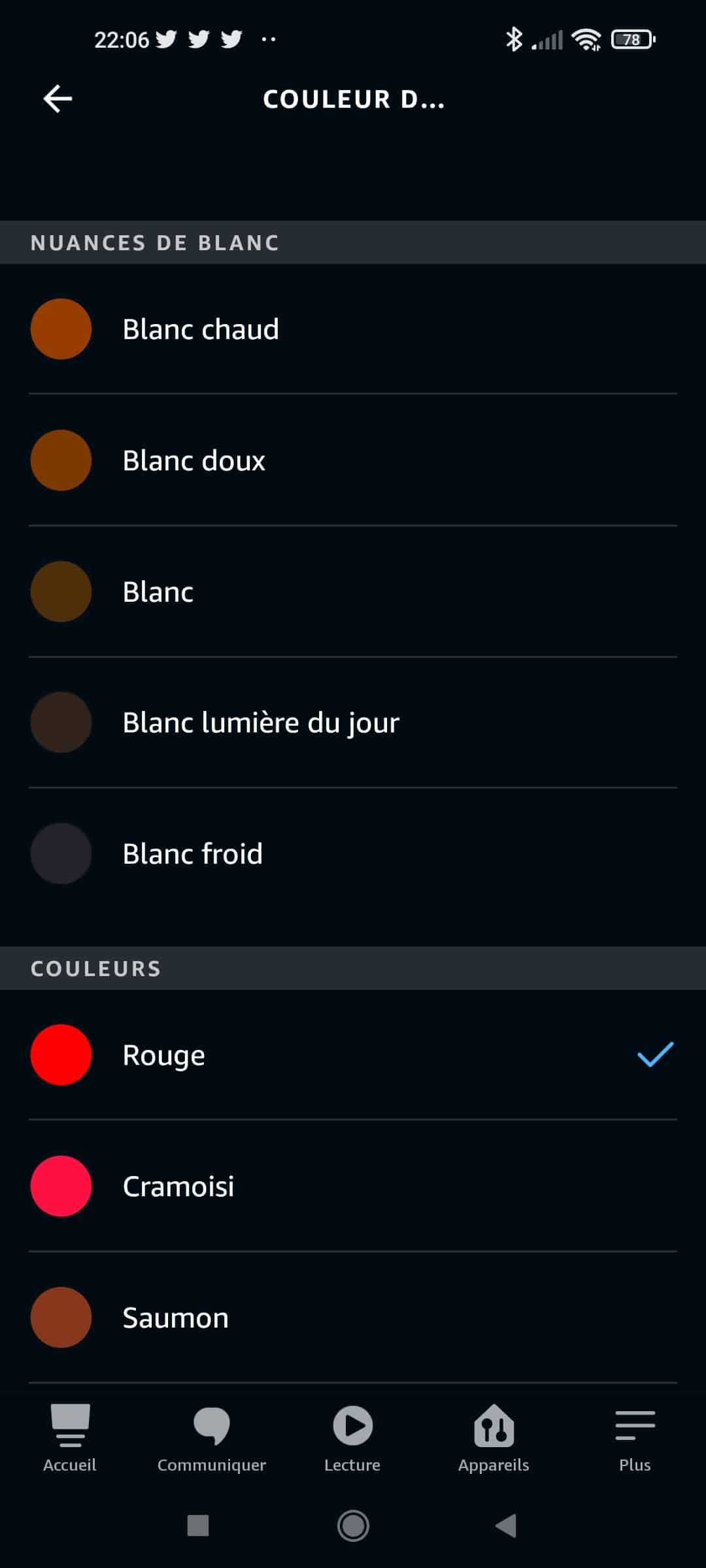Tap the system home button
The height and width of the screenshot is (1568, 706).
pyautogui.click(x=353, y=1526)
